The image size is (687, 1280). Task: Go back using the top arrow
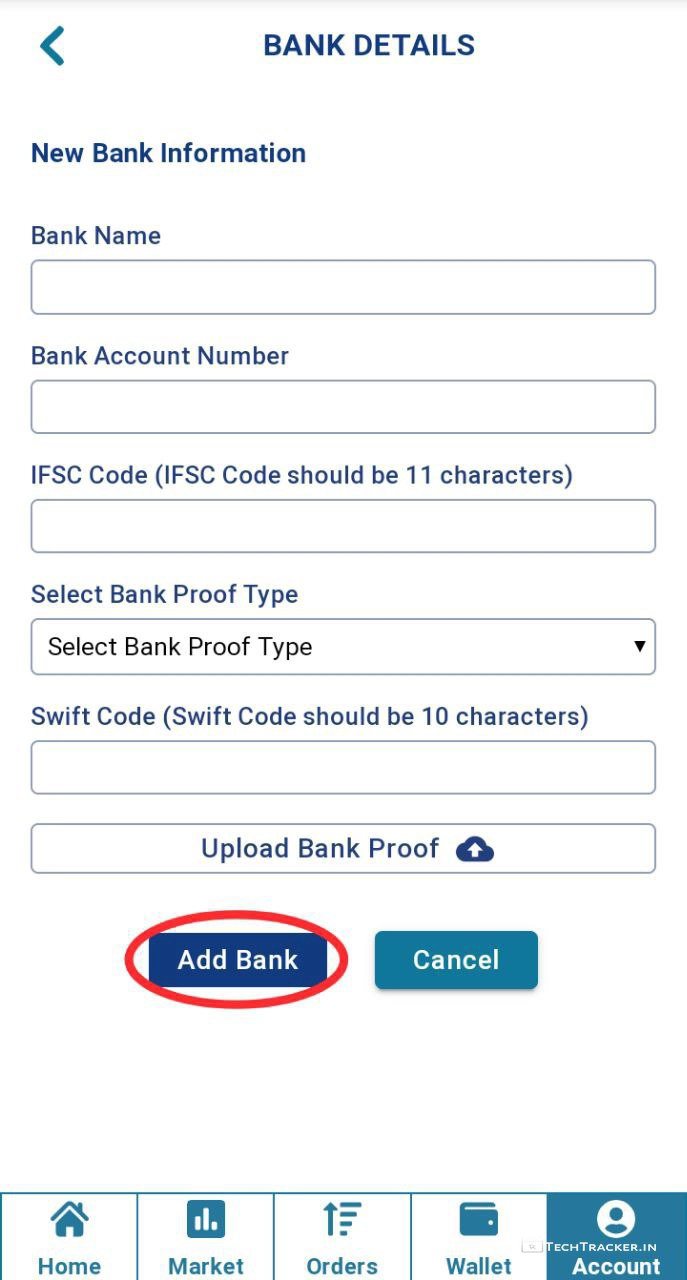(x=52, y=46)
